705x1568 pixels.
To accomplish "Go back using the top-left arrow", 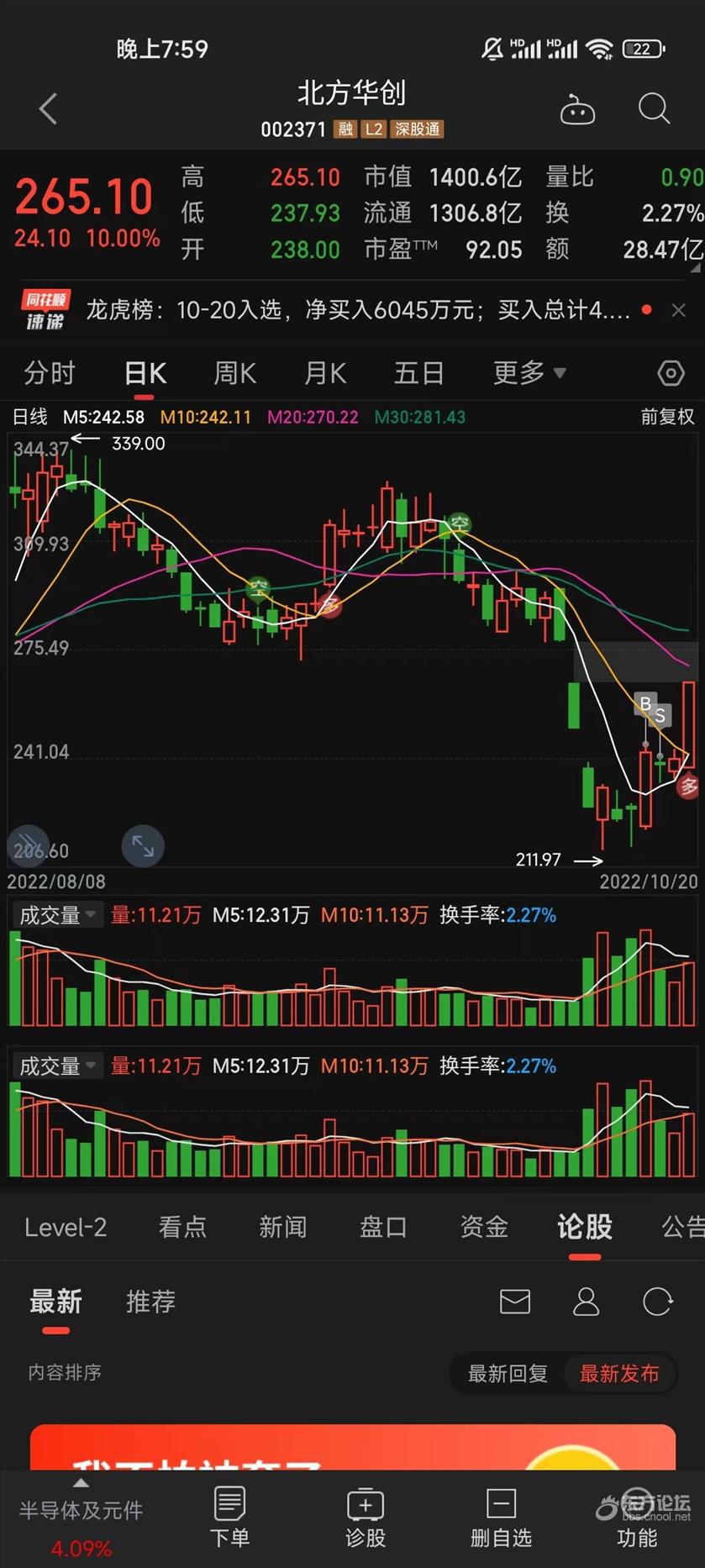I will tap(48, 108).
